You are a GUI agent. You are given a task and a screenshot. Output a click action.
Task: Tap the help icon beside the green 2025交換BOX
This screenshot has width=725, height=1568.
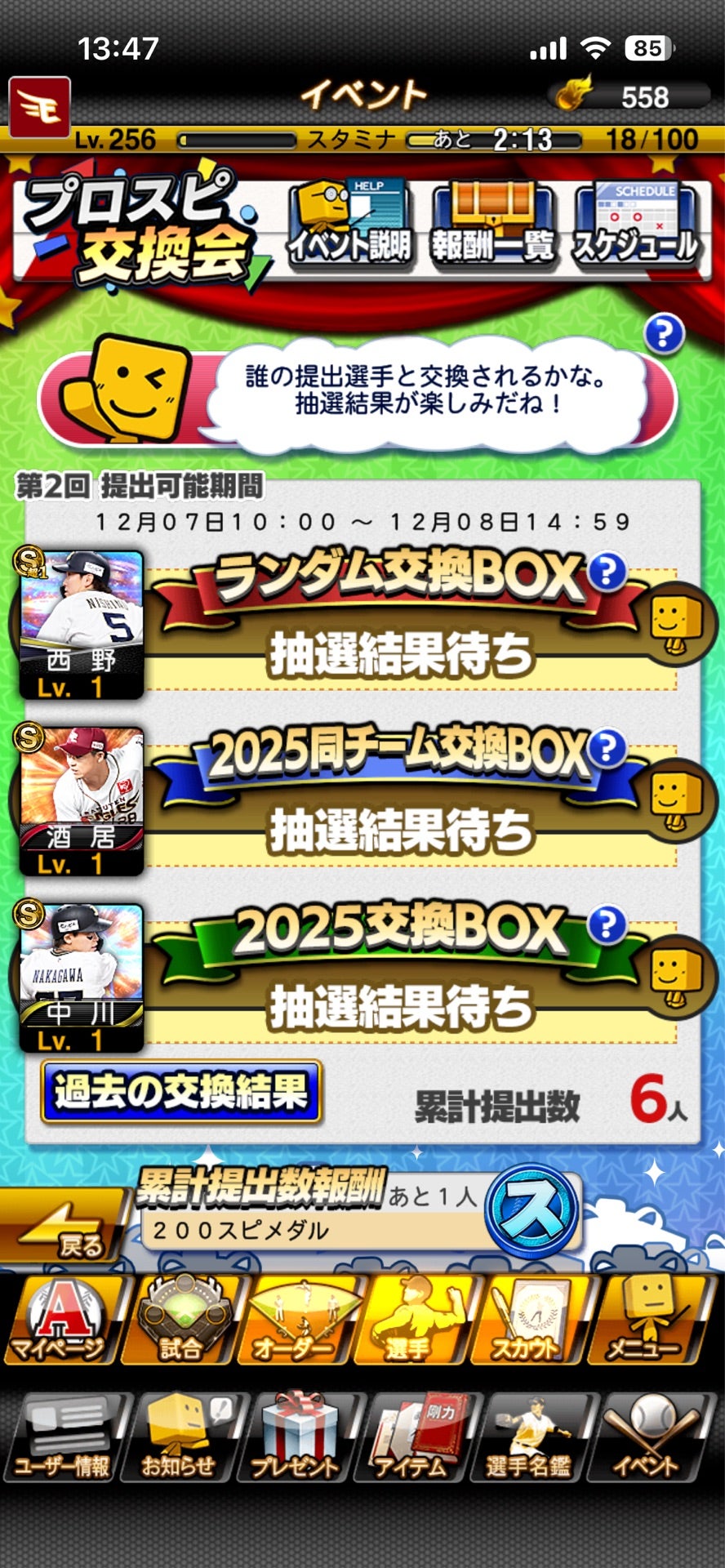click(x=607, y=924)
